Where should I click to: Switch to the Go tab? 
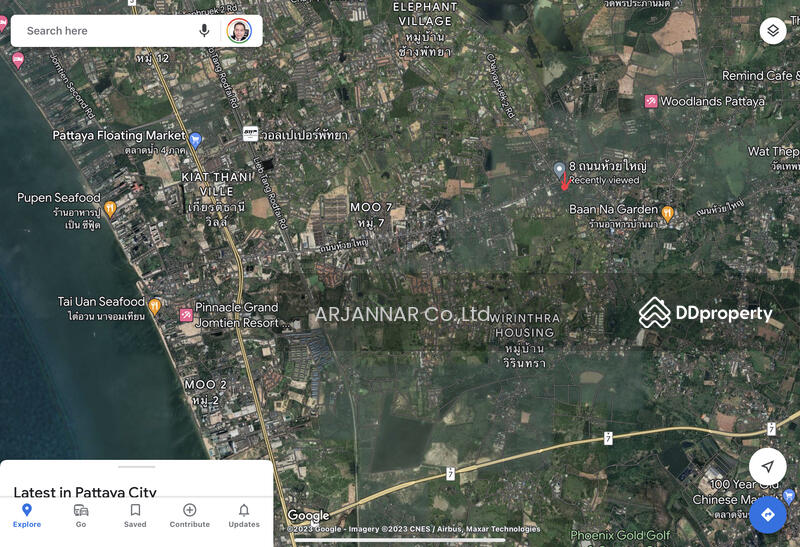tap(81, 515)
